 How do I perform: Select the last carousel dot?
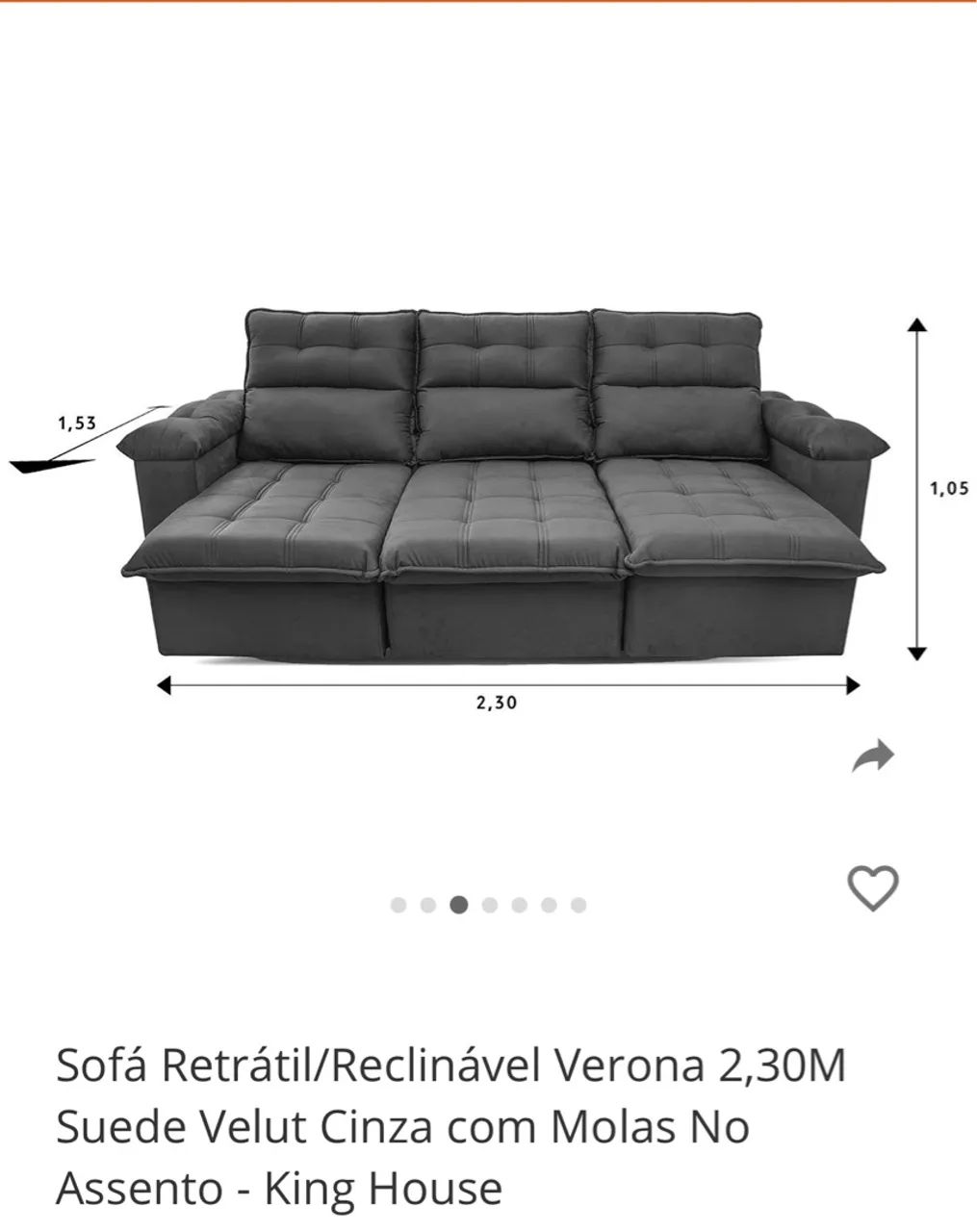click(578, 905)
